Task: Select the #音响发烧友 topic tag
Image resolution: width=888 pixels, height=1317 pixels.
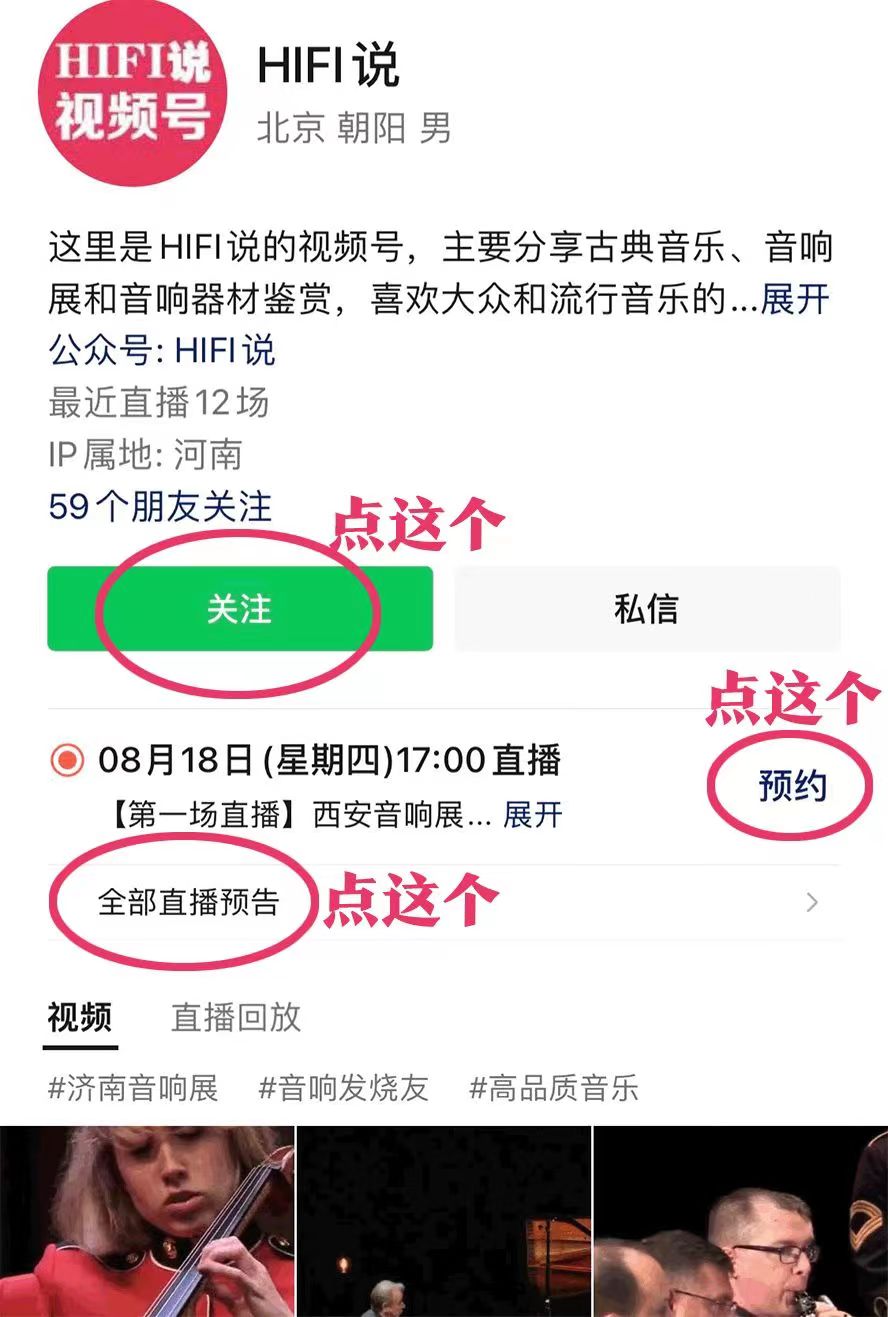Action: click(x=343, y=1088)
